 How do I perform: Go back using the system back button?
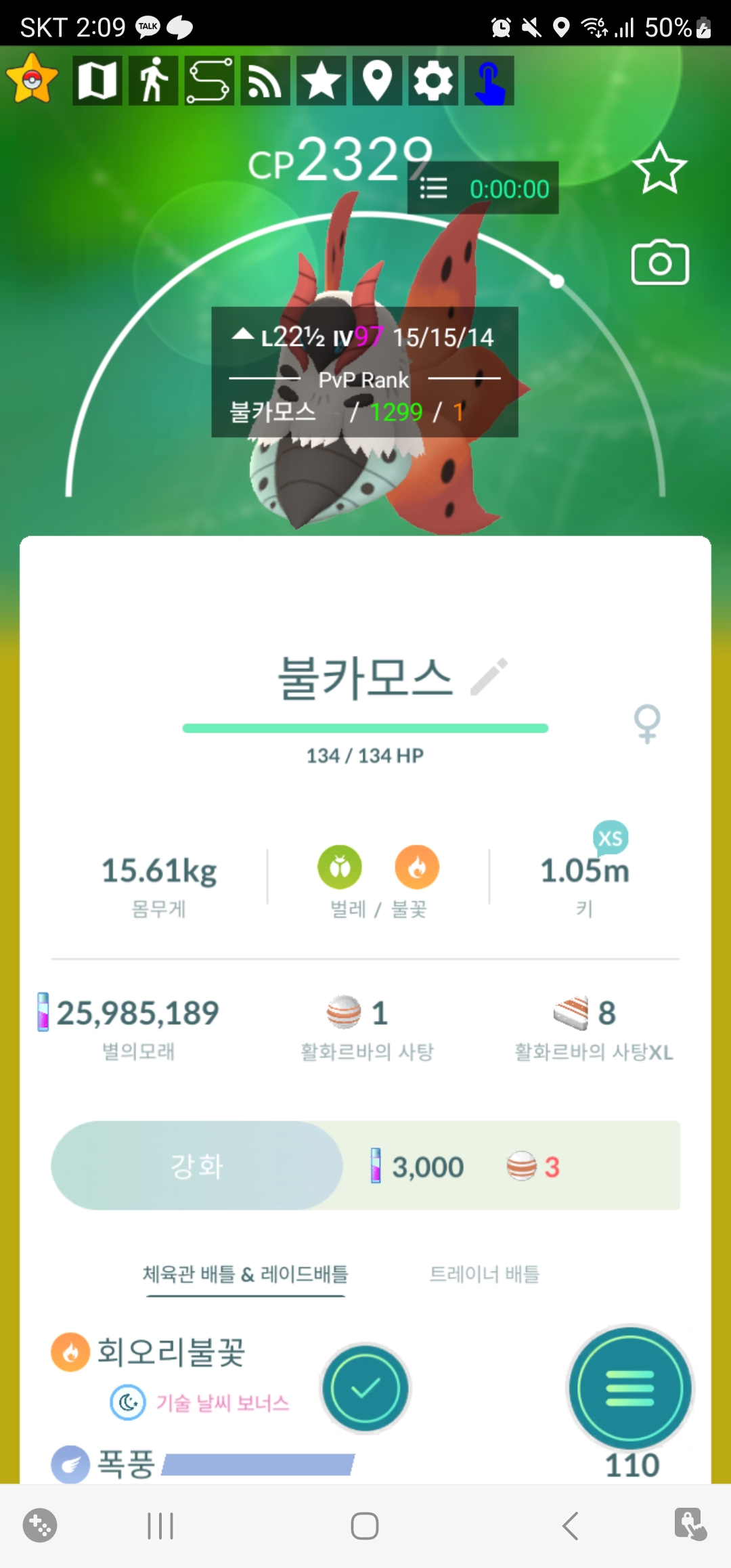571,1526
